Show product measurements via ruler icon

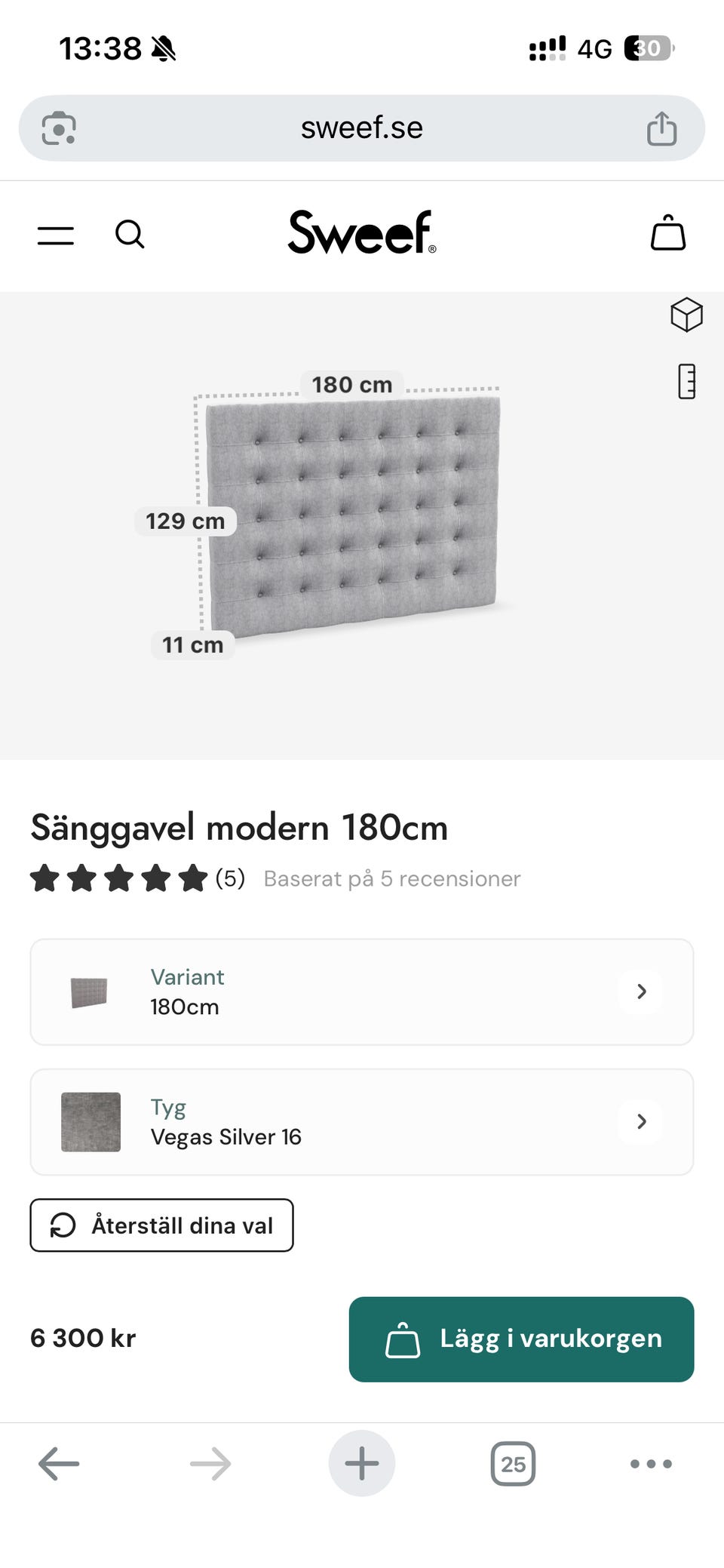[685, 383]
